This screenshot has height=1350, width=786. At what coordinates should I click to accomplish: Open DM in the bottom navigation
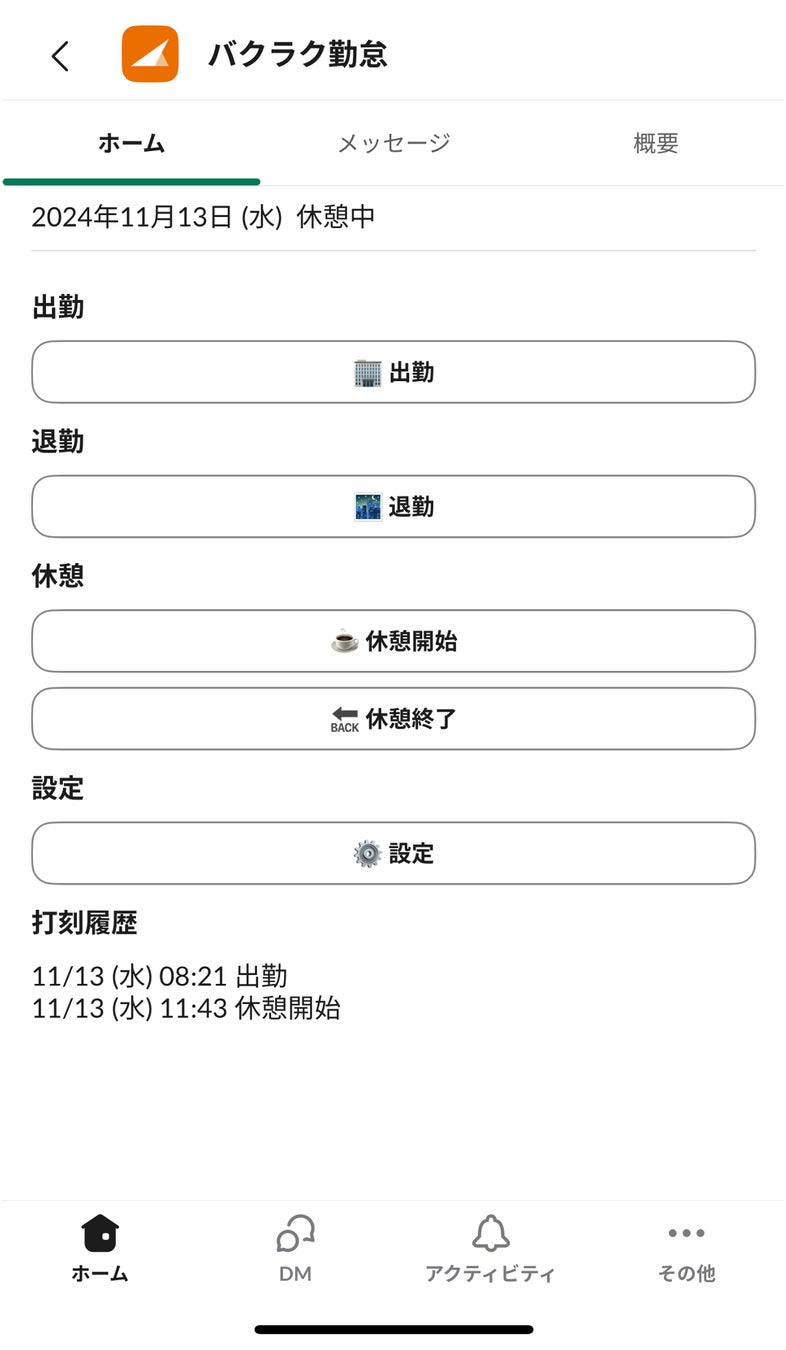coord(295,1248)
